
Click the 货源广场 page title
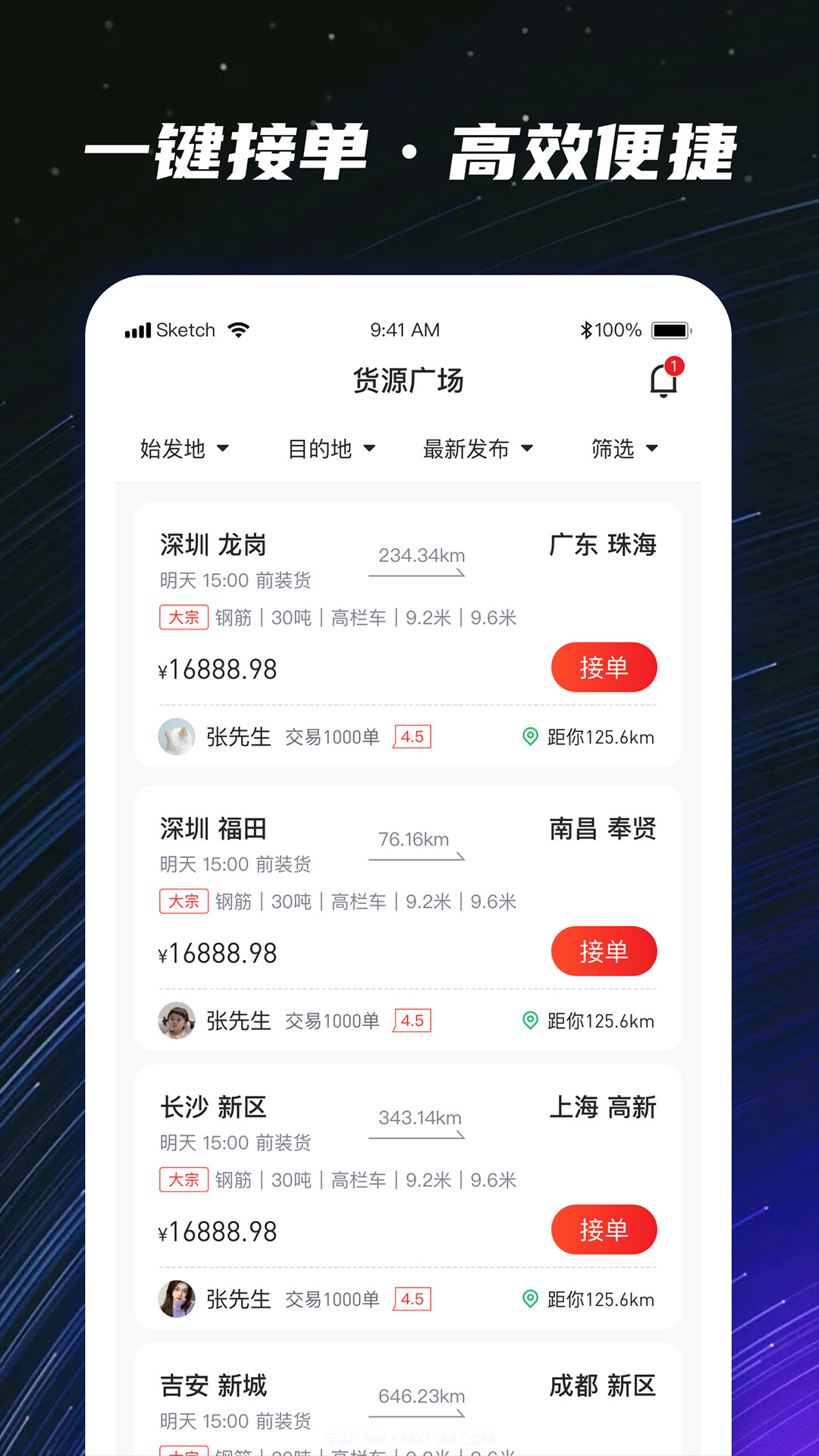tap(408, 381)
